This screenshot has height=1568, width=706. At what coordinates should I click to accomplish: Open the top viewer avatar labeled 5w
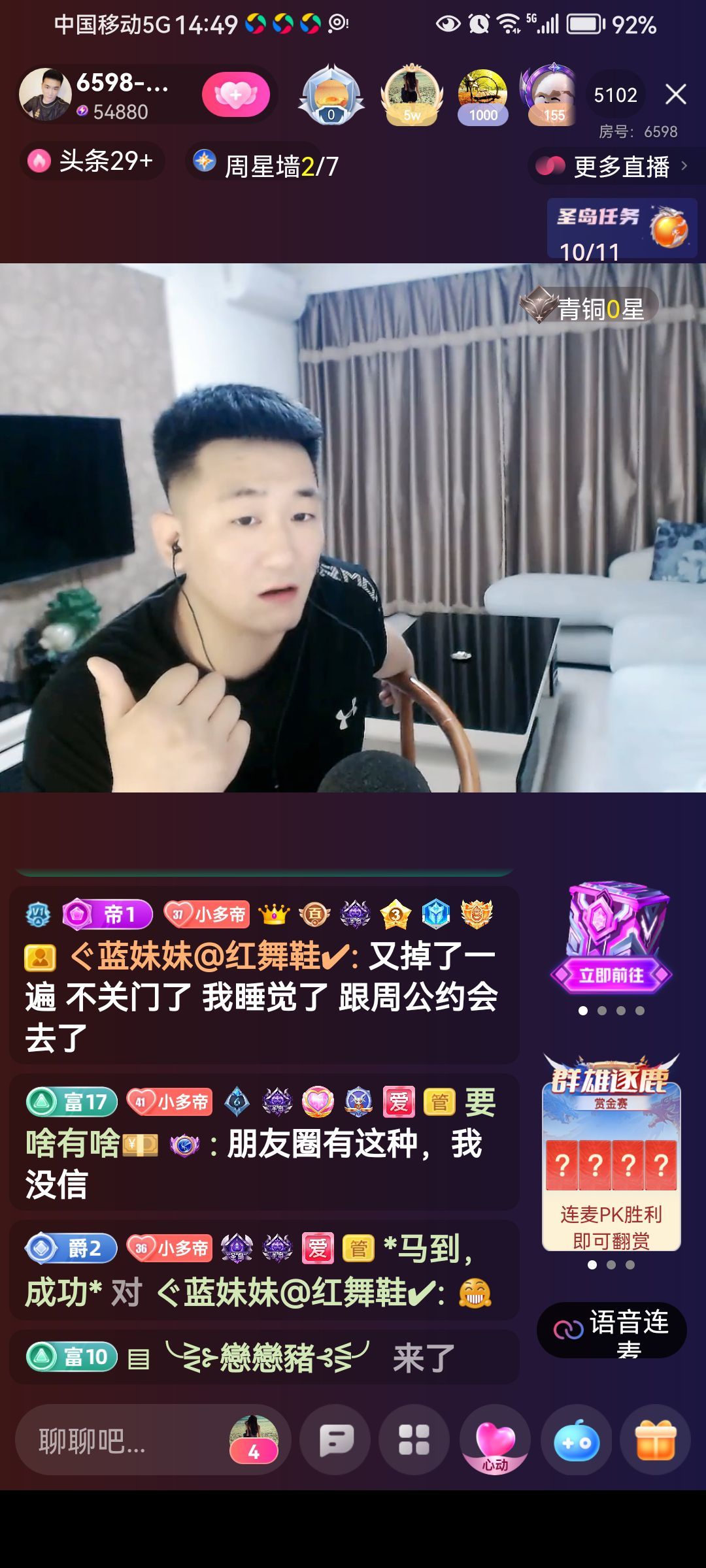click(x=412, y=95)
